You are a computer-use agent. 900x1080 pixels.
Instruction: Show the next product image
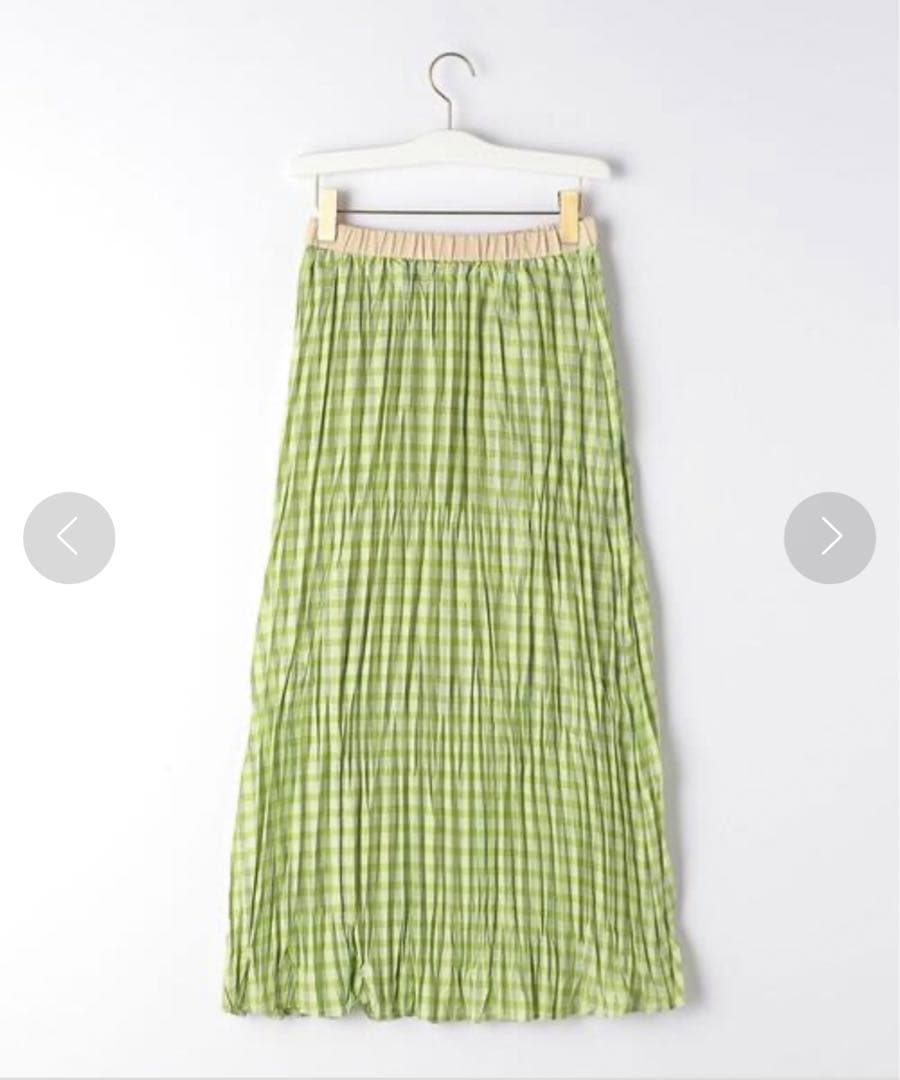[830, 538]
